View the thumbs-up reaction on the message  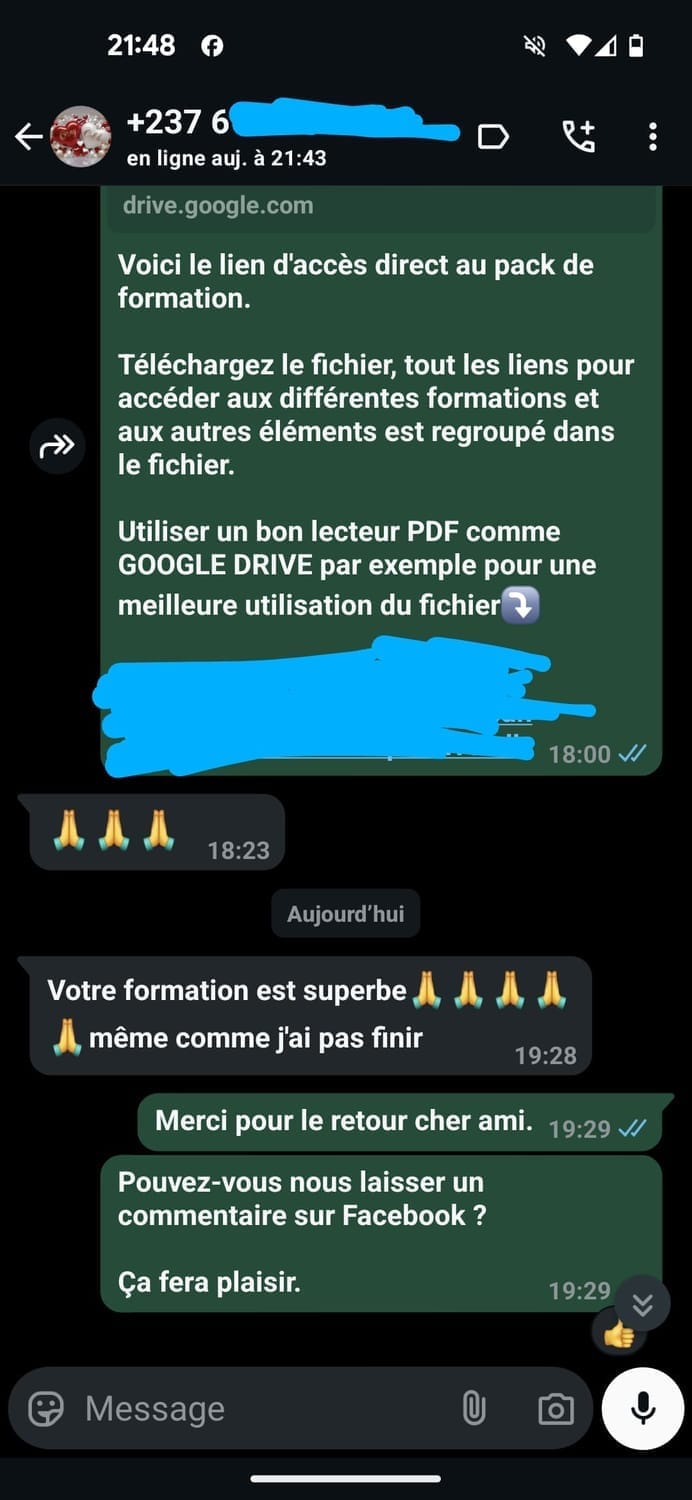[x=619, y=1335]
